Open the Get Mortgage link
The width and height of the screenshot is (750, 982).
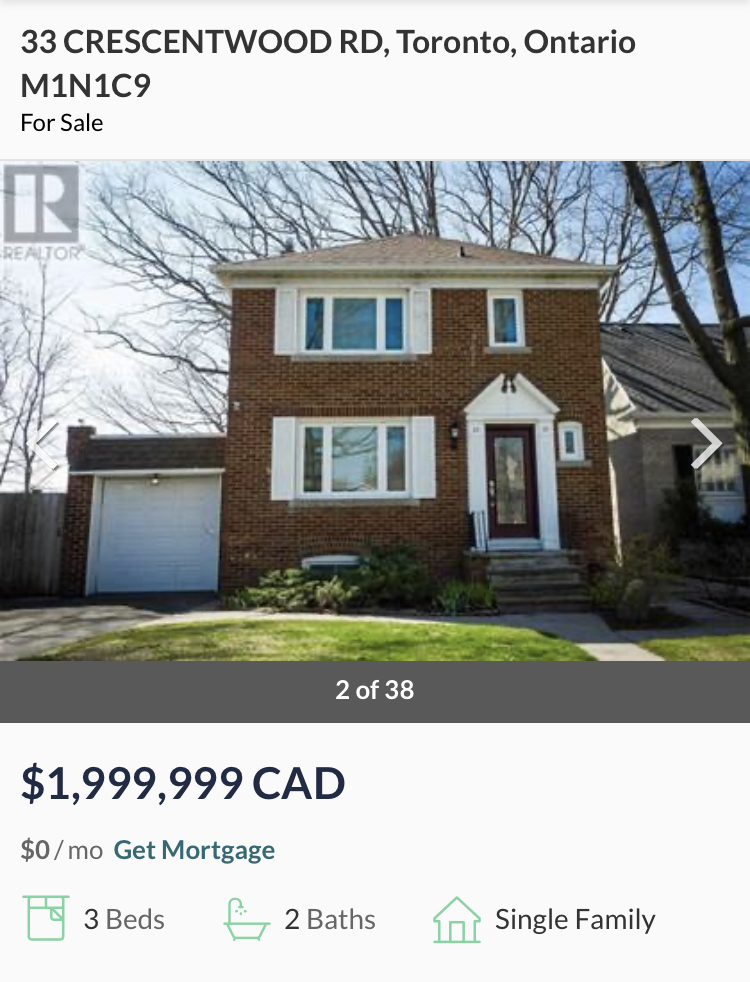click(x=194, y=850)
